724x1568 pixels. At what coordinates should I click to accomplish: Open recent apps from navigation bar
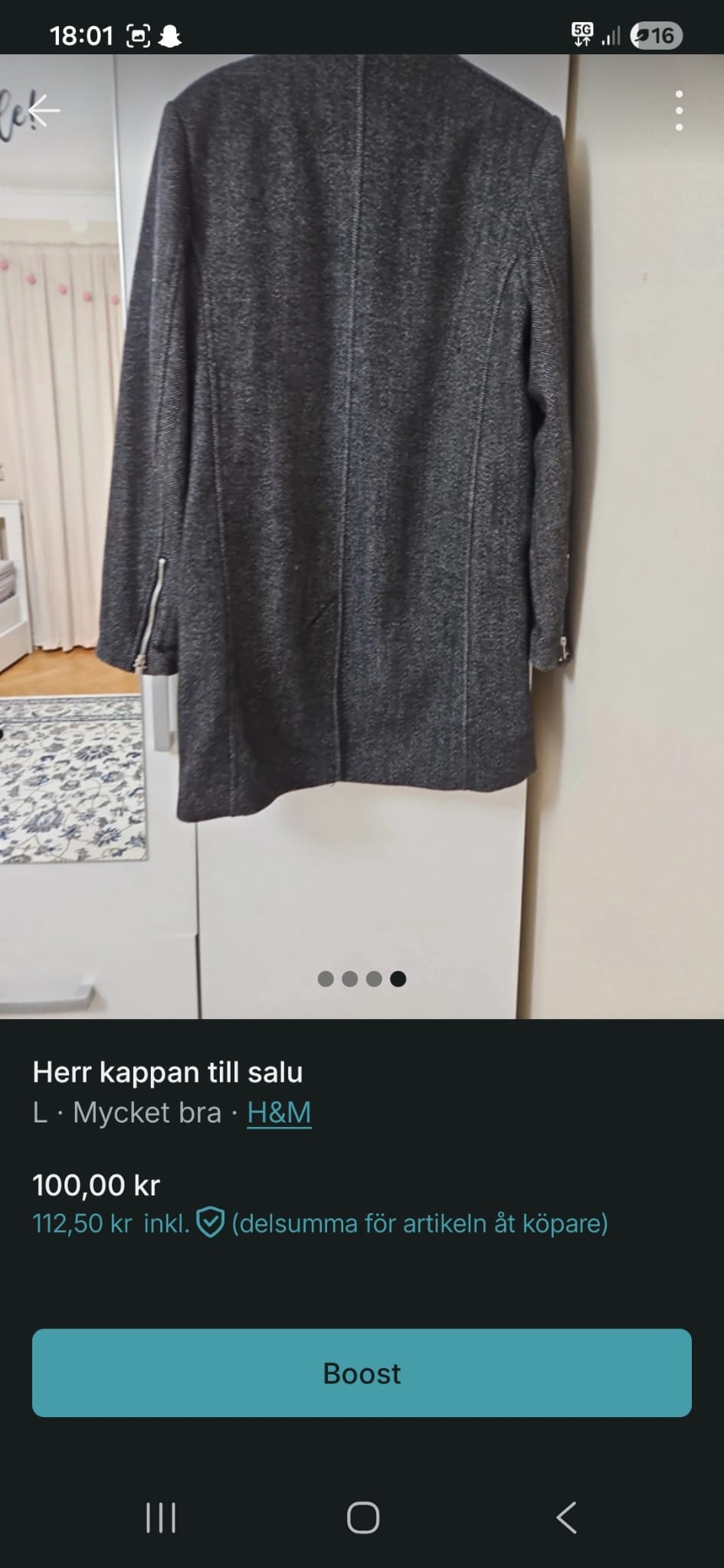(x=161, y=1517)
